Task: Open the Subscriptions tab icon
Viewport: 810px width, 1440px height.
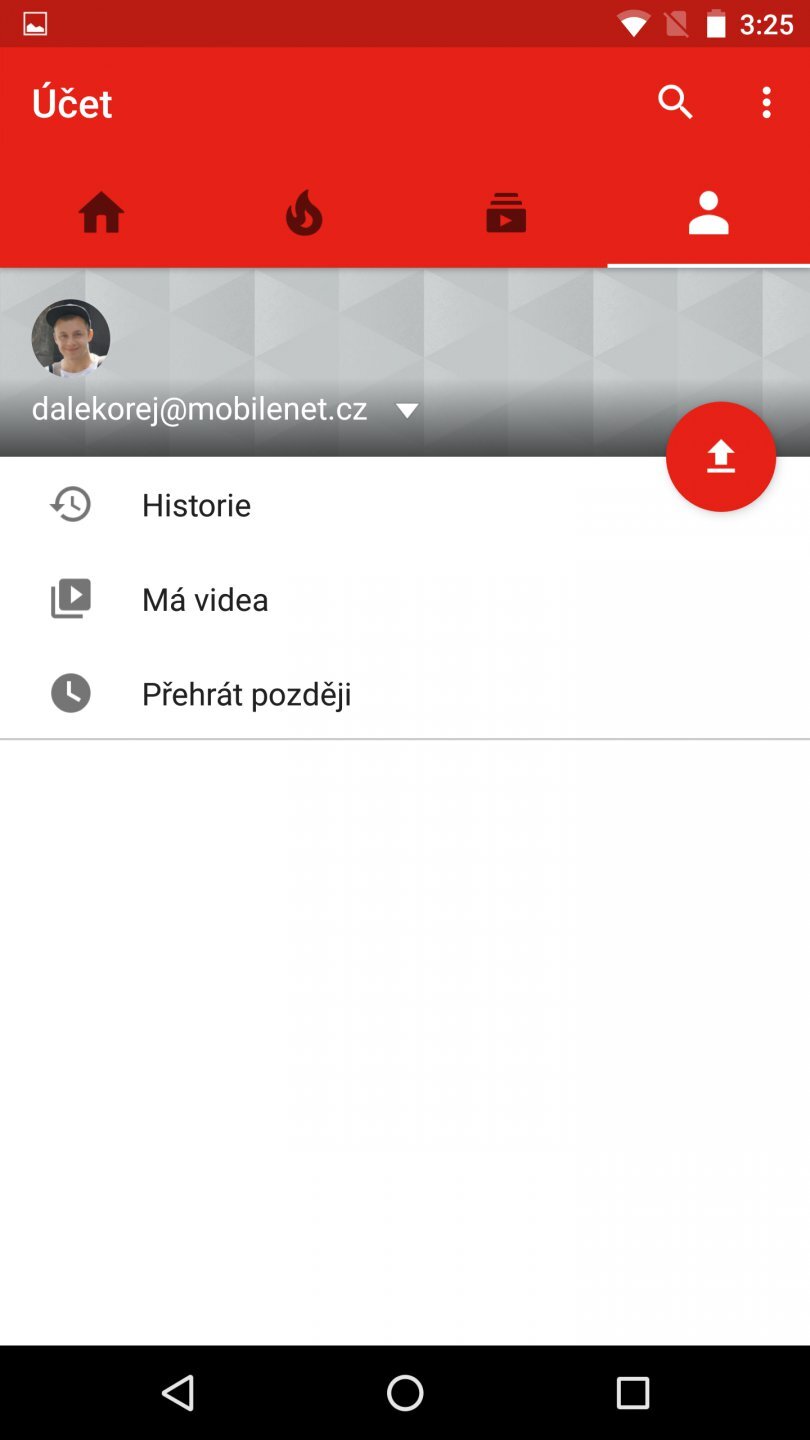Action: [506, 212]
